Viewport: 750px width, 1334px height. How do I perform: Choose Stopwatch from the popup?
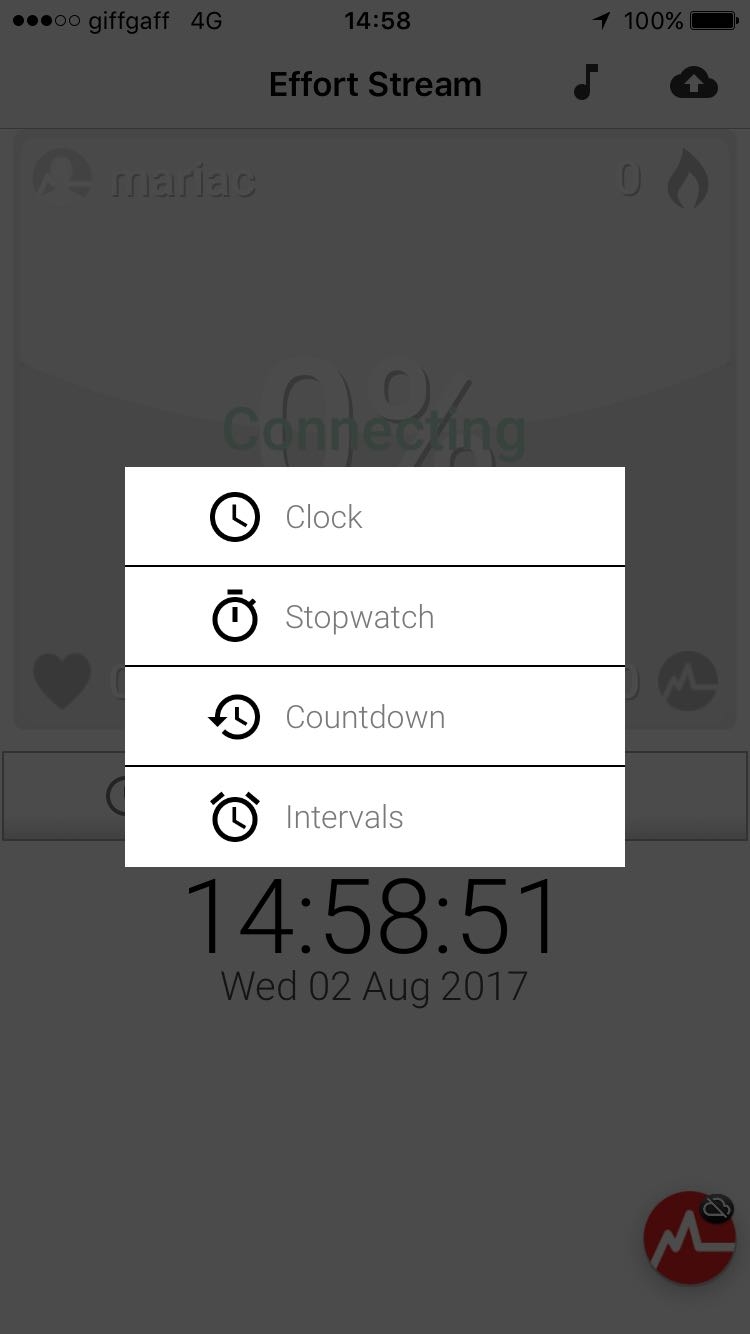coord(374,616)
